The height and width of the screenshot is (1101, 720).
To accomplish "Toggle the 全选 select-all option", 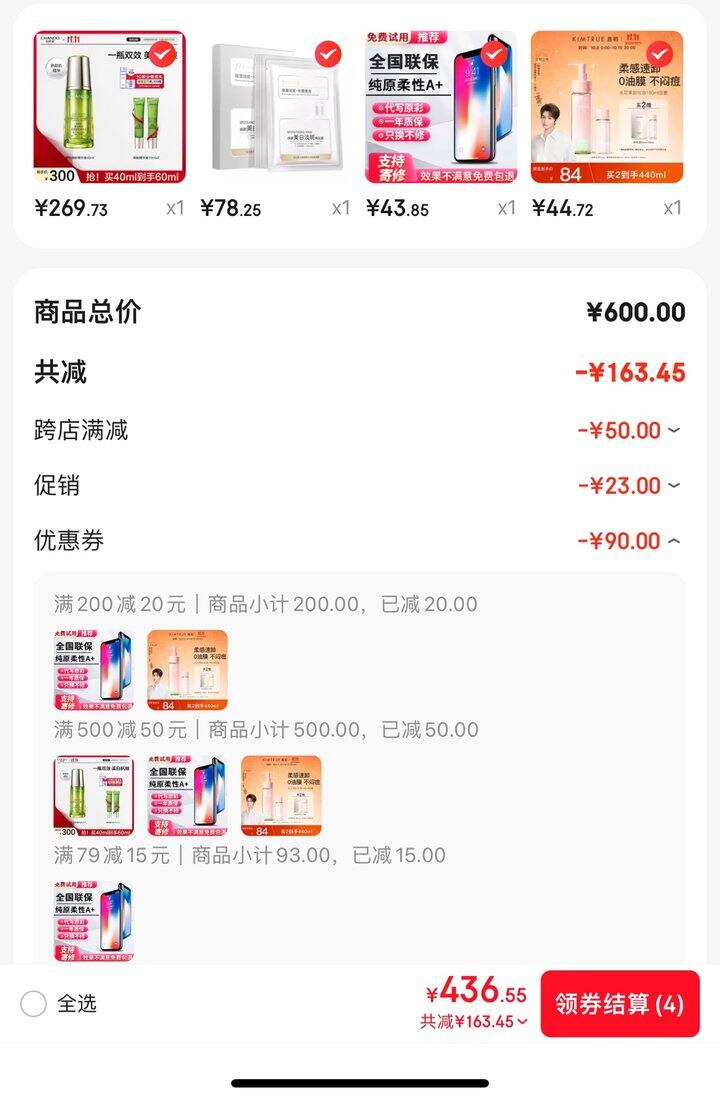I will pyautogui.click(x=34, y=1003).
